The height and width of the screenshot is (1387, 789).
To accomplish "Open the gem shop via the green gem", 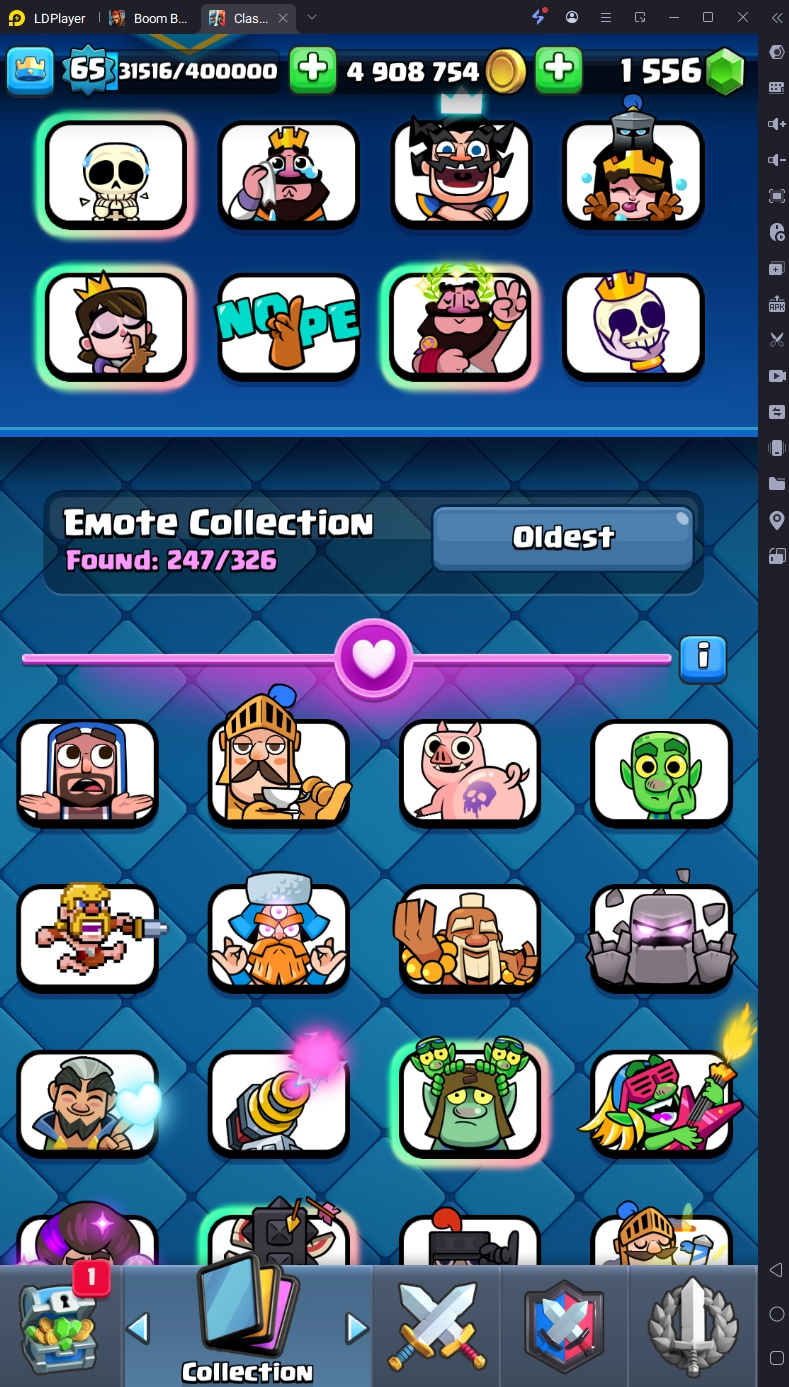I will (725, 71).
